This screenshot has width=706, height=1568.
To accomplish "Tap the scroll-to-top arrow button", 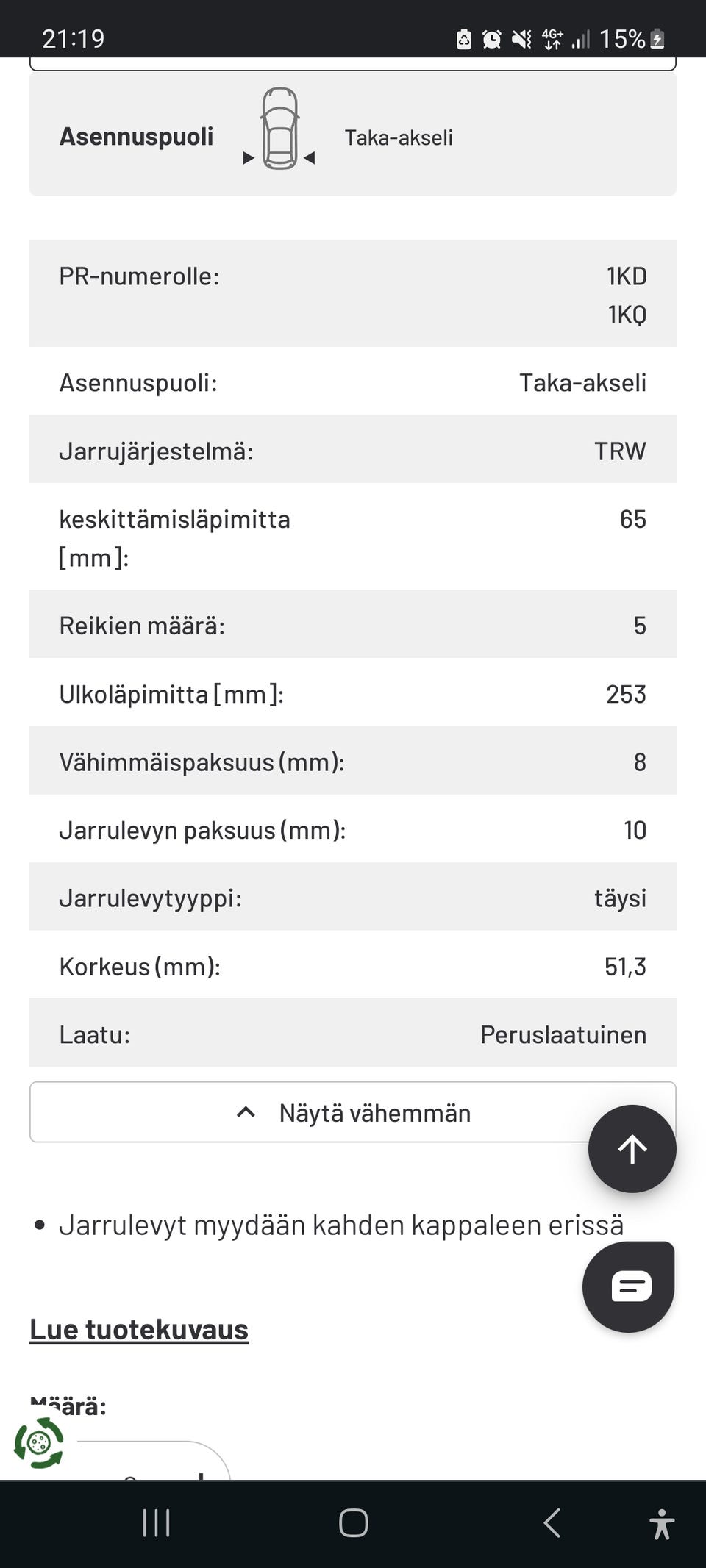I will tap(631, 1148).
